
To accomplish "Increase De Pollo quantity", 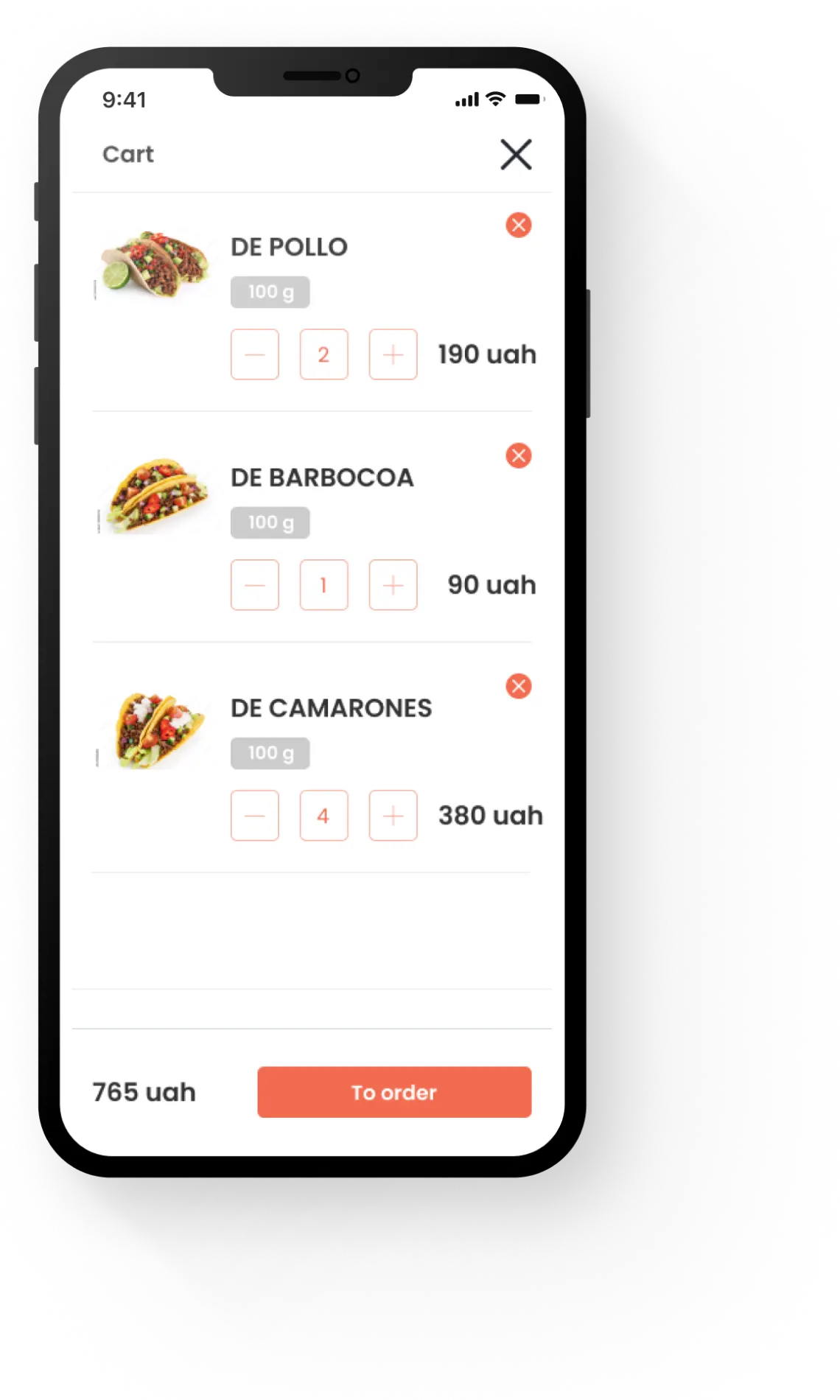I will pos(393,354).
